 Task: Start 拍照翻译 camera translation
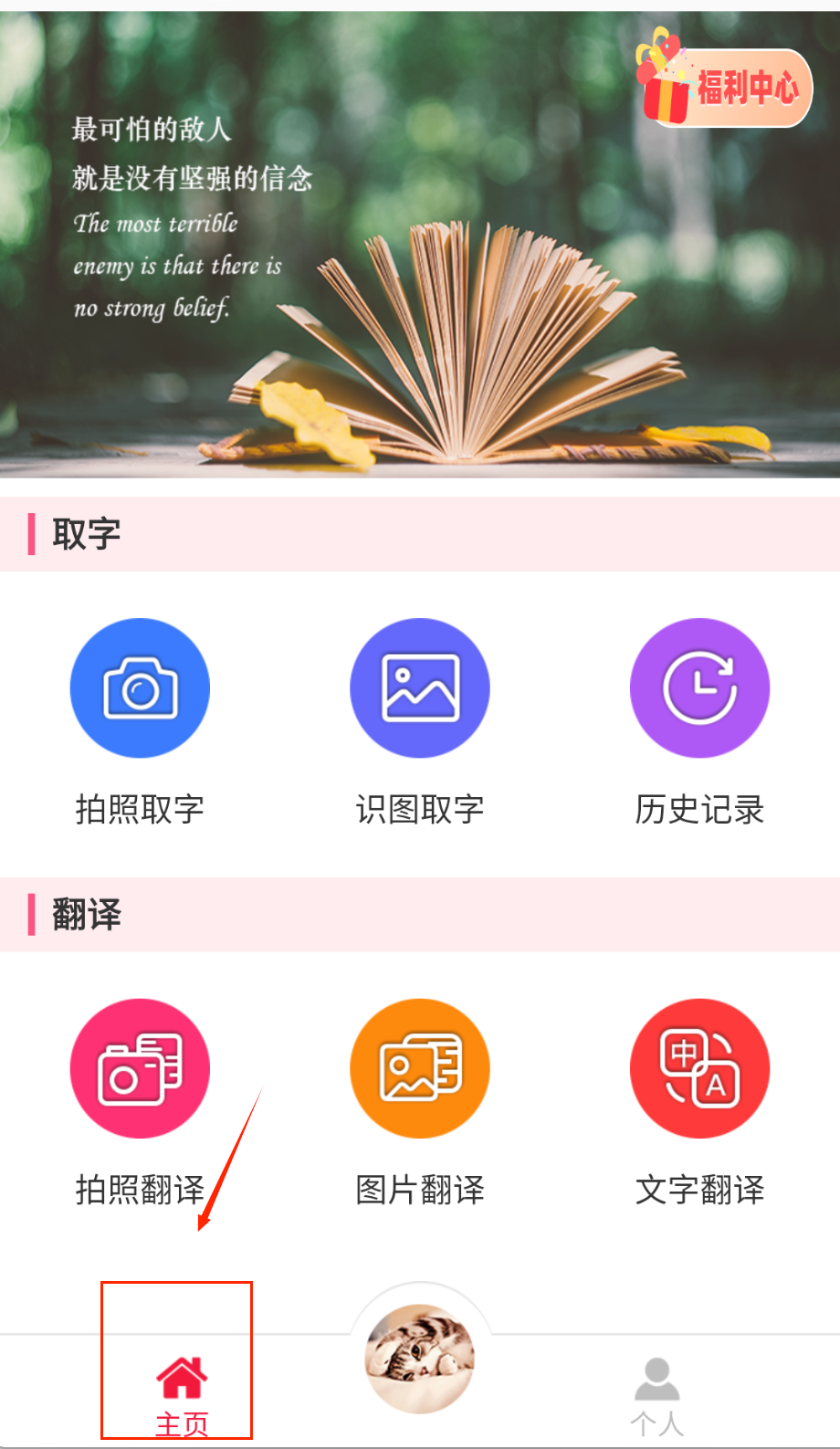pos(140,1068)
